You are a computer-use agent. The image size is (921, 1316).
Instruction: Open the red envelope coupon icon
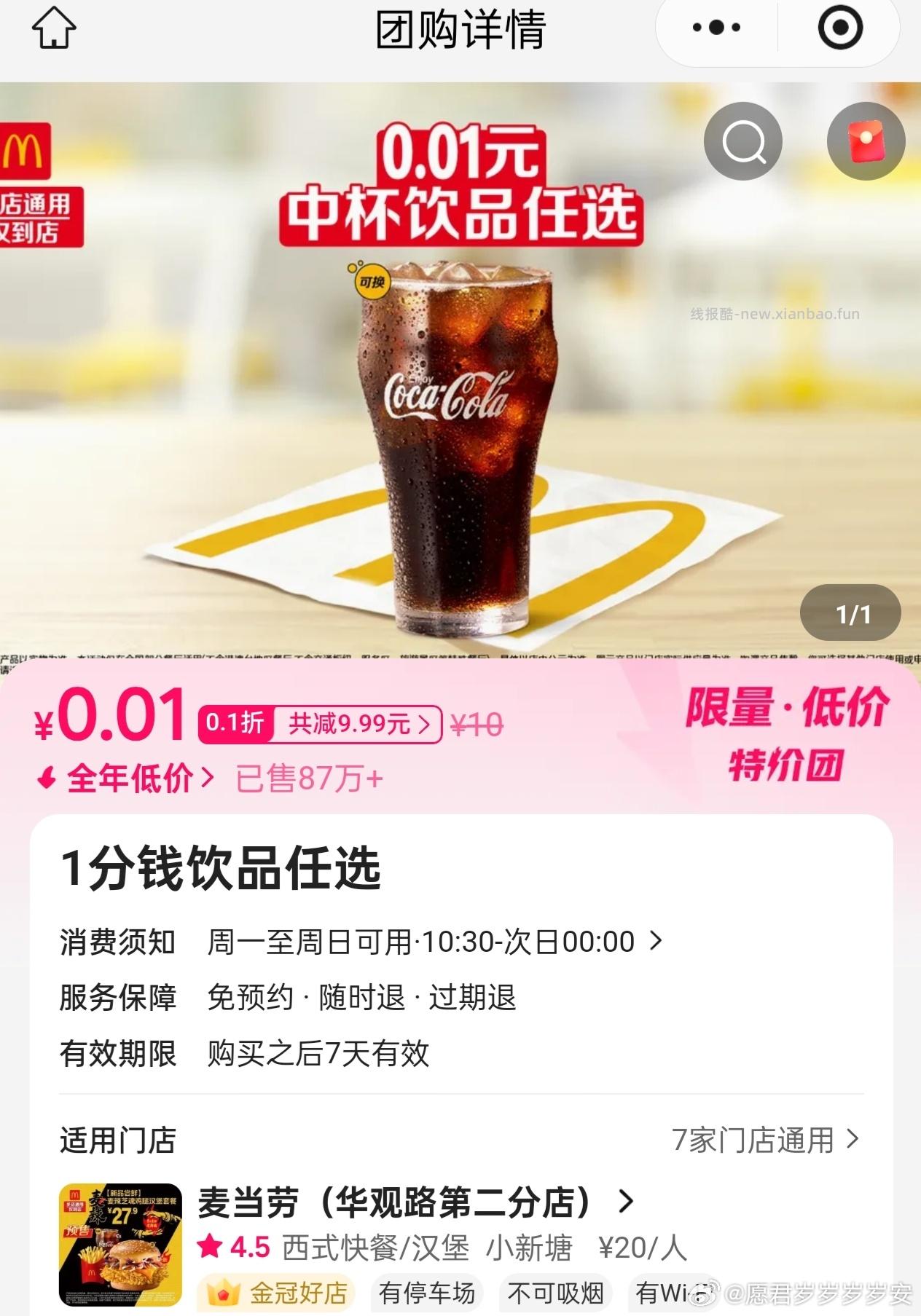pyautogui.click(x=864, y=141)
